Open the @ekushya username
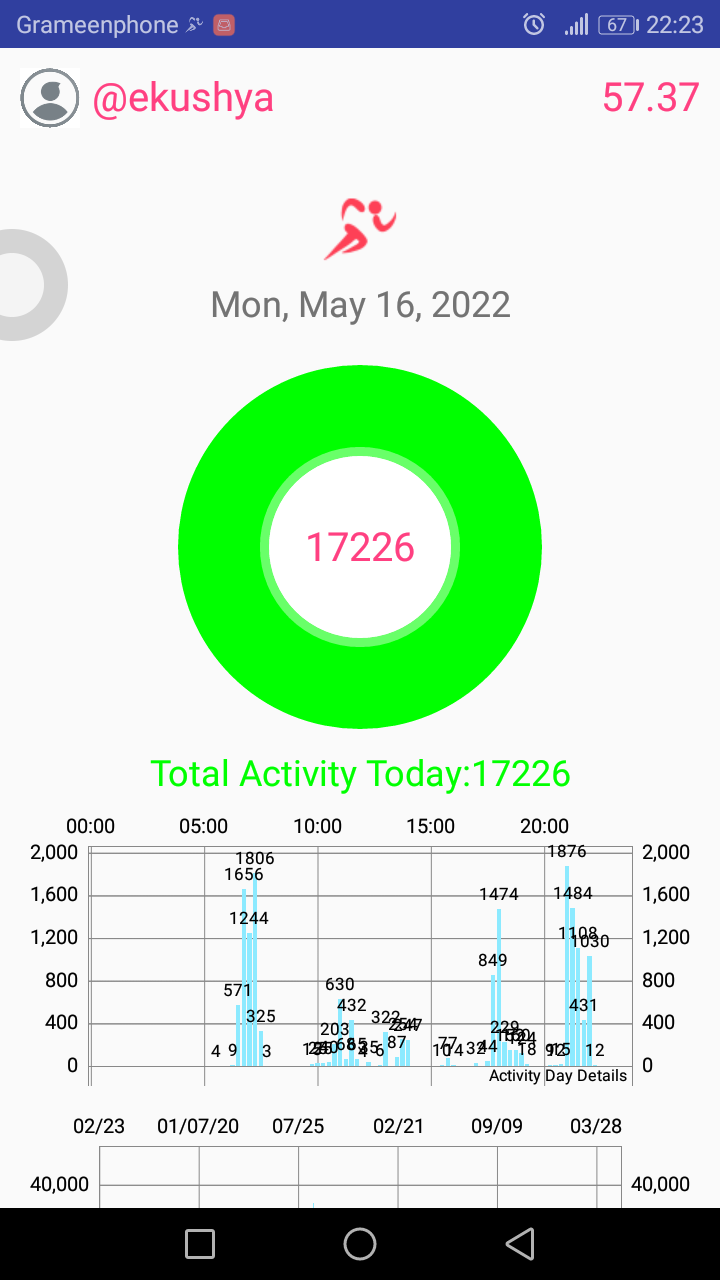720x1280 pixels. 183,98
